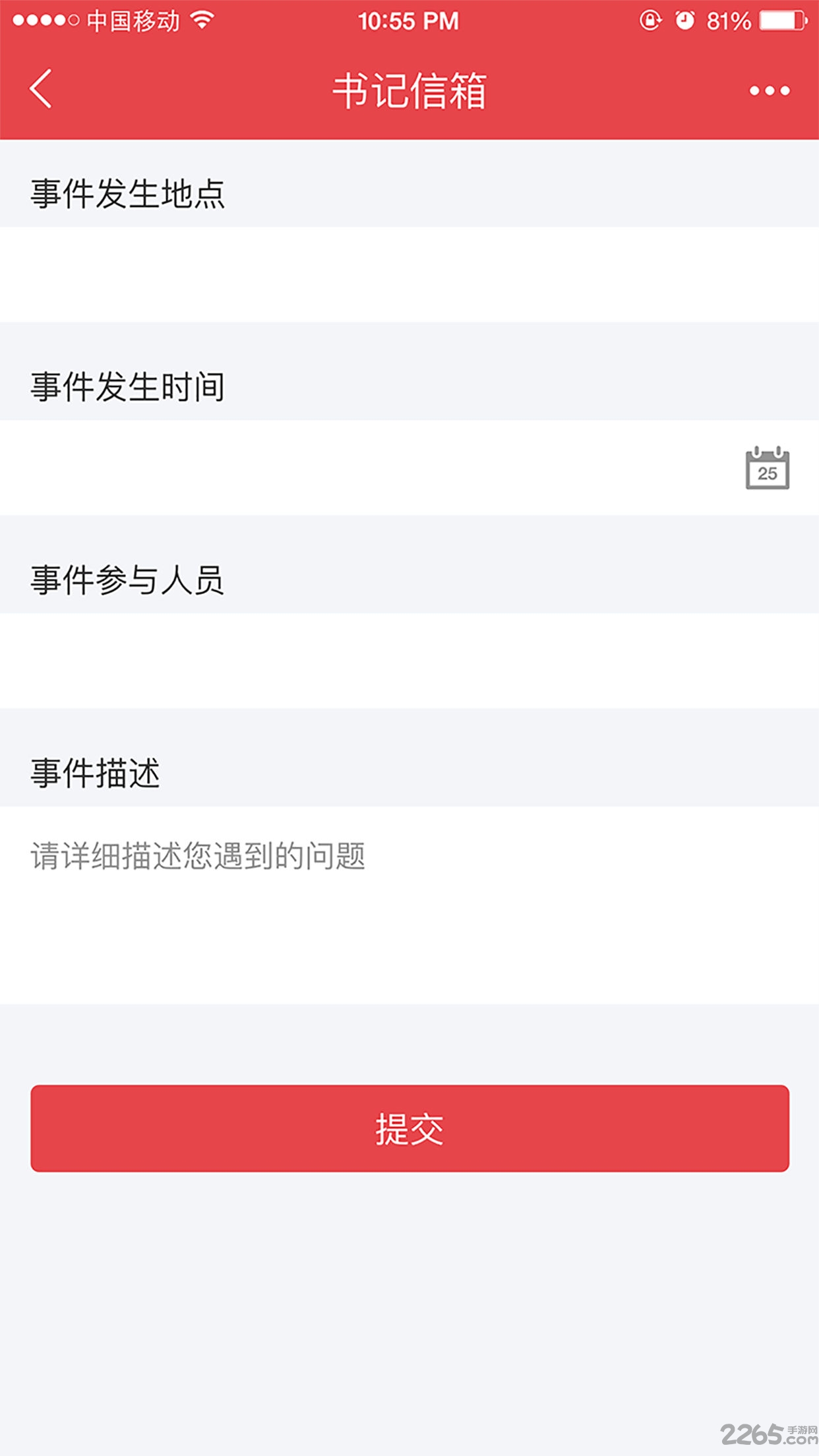
Task: Open the calendar date picker icon
Action: click(x=767, y=468)
